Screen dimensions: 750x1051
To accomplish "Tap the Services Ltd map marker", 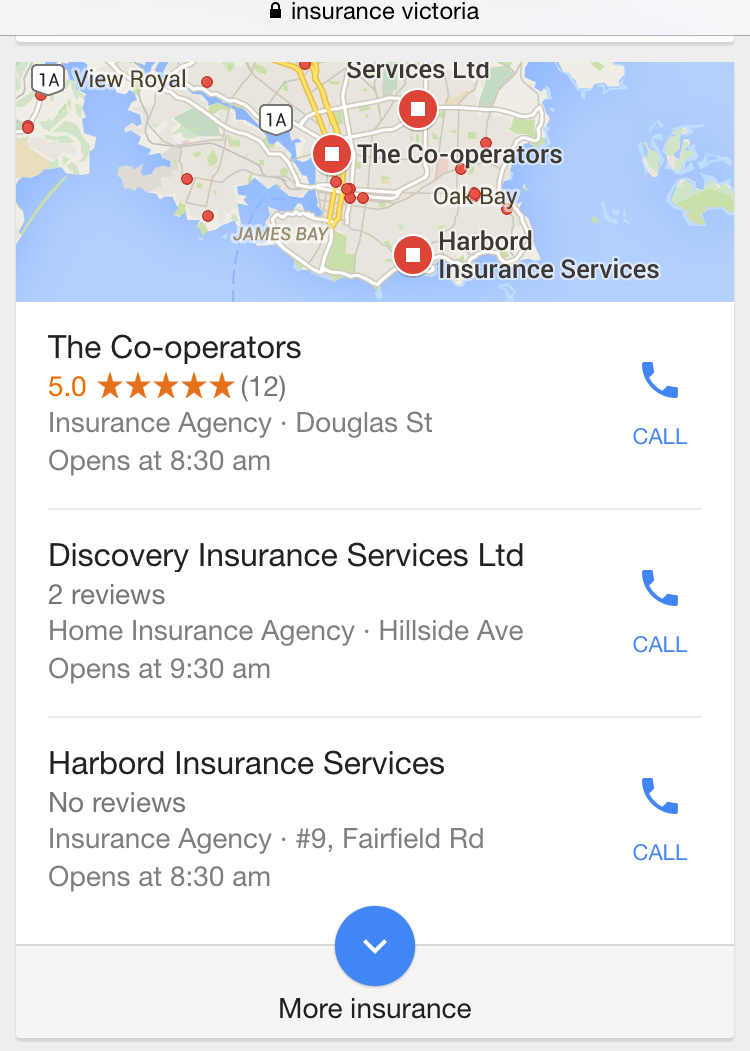I will (x=417, y=108).
